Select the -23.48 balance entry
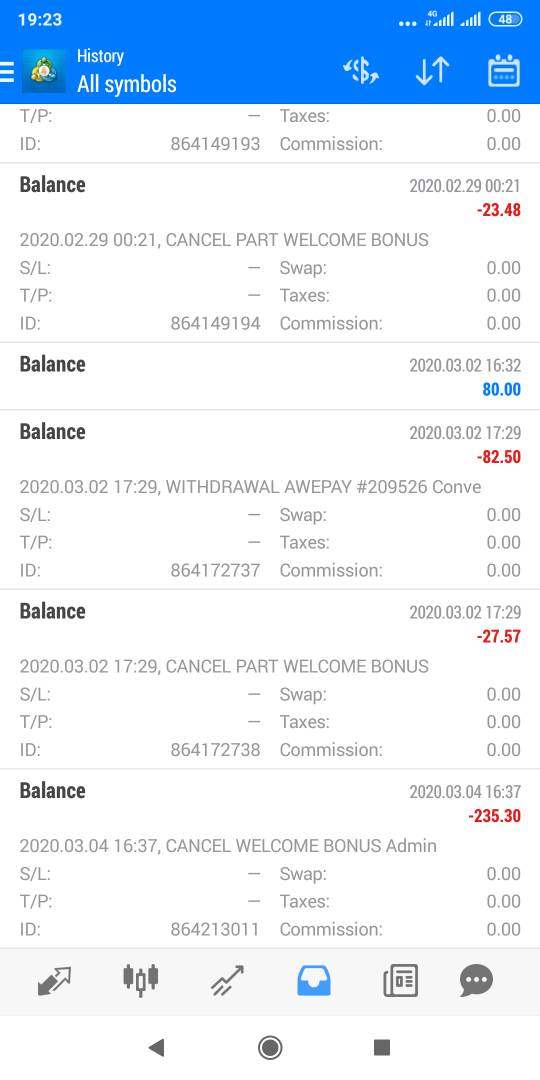This screenshot has height=1080, width=540. pyautogui.click(x=270, y=253)
